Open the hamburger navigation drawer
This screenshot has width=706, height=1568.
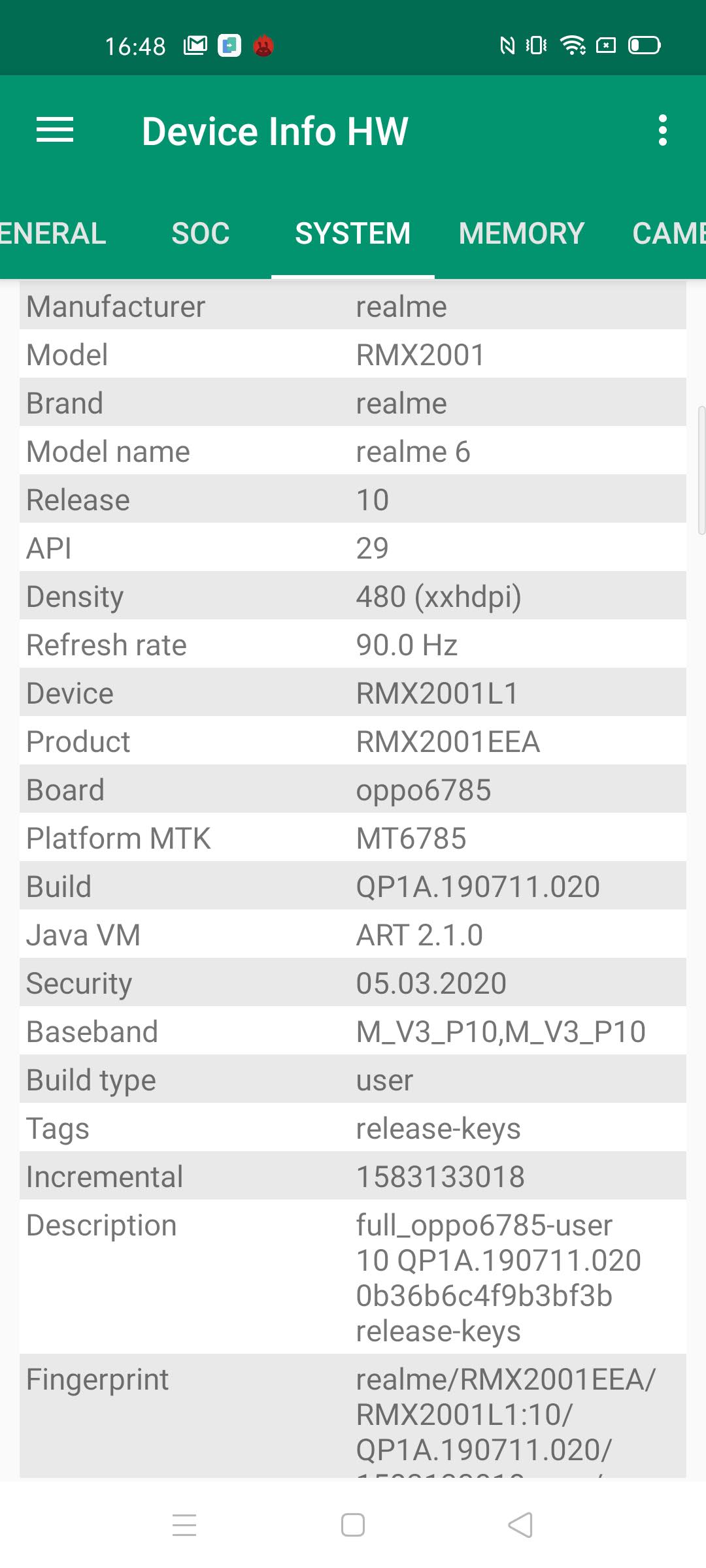[55, 130]
